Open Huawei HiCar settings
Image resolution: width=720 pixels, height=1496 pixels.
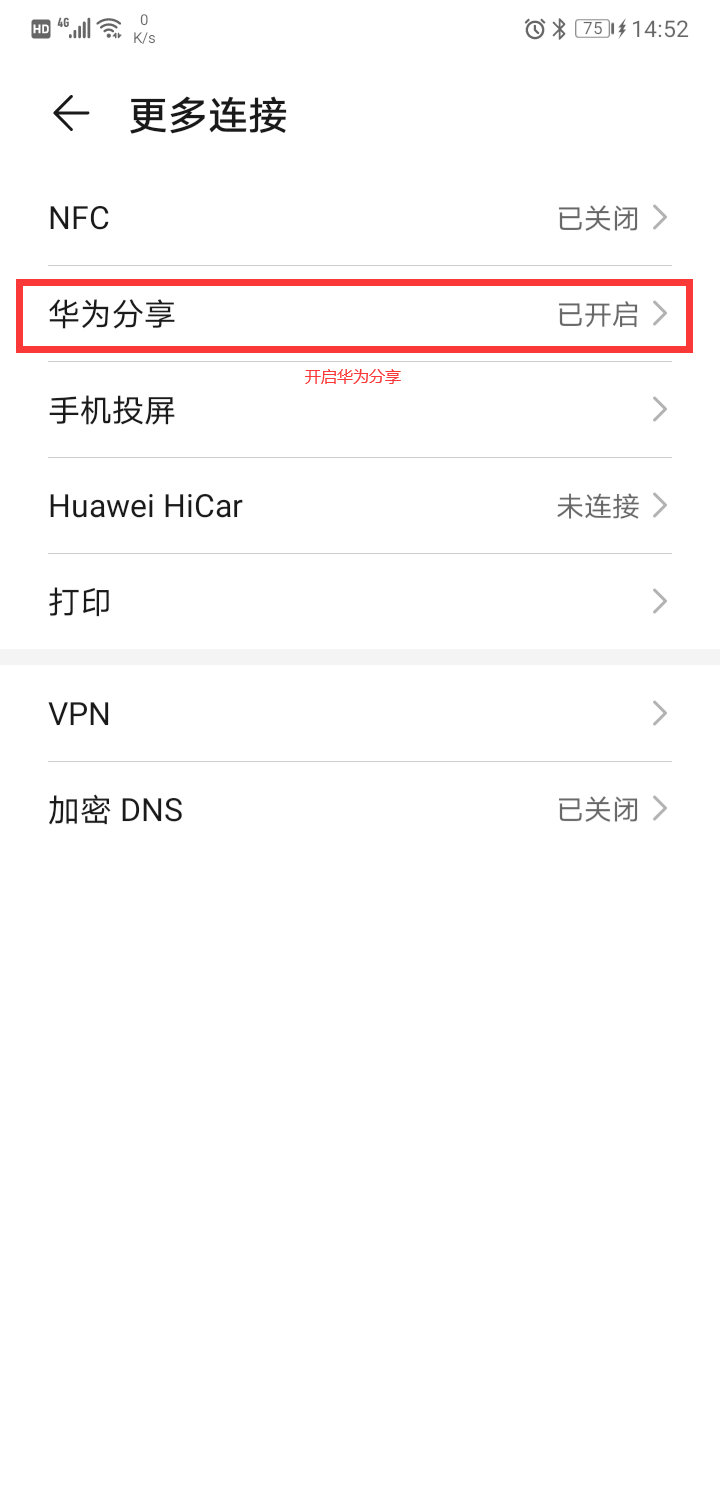[x=360, y=506]
